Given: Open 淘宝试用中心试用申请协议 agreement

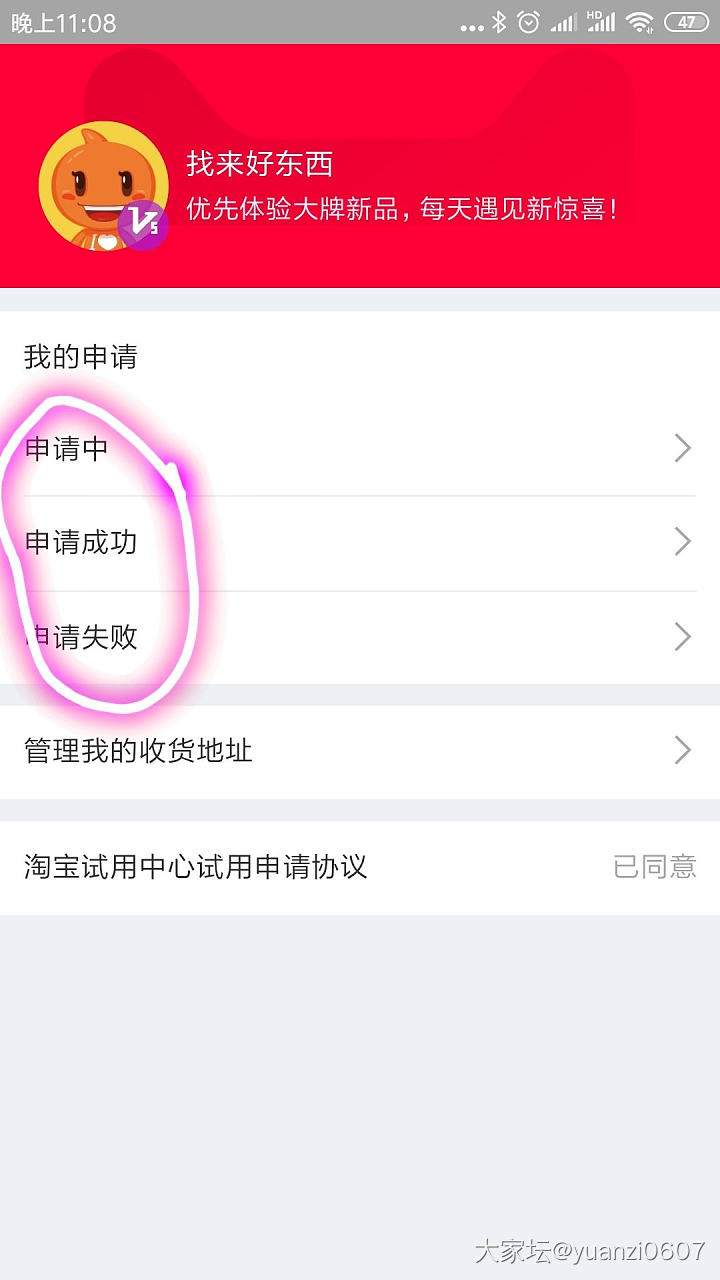Looking at the screenshot, I should pos(360,866).
